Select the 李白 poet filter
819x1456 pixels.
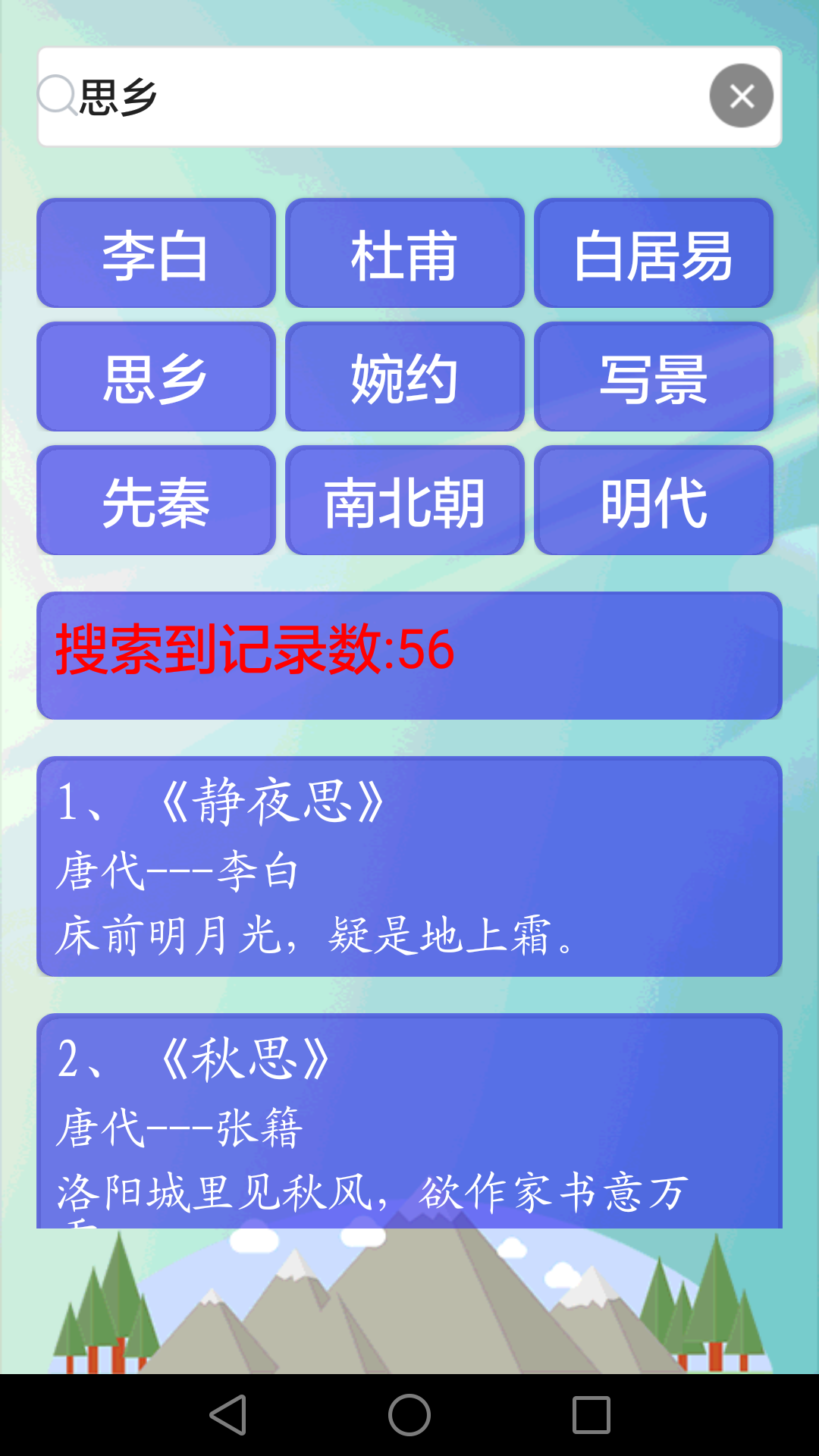point(155,253)
